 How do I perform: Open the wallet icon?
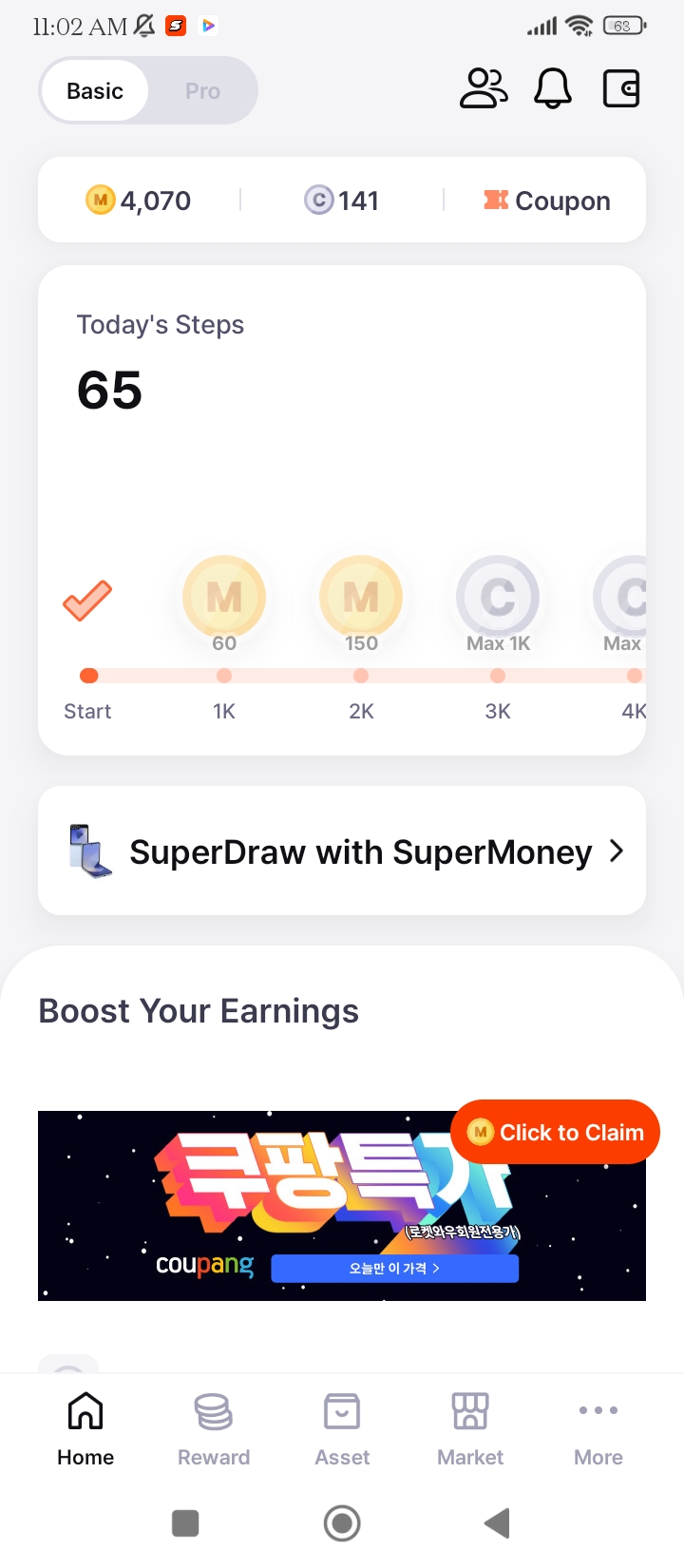(621, 89)
